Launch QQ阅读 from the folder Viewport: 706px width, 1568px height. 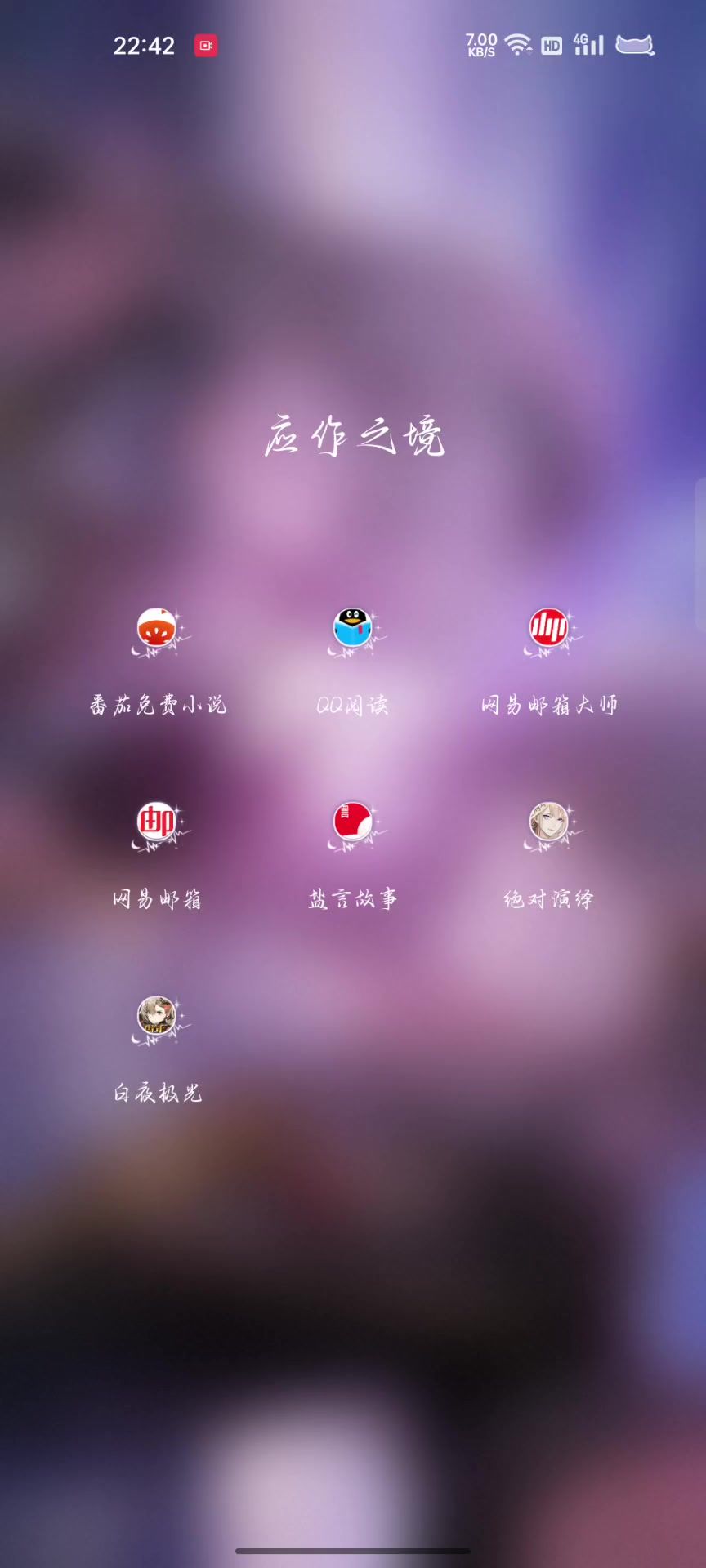tap(353, 630)
